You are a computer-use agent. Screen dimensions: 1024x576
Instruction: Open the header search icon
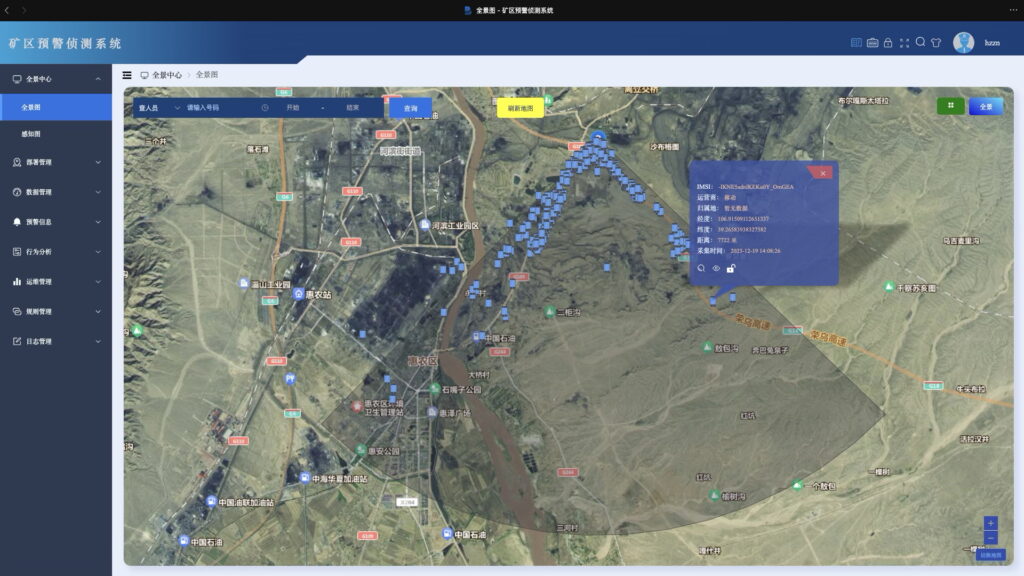(920, 42)
